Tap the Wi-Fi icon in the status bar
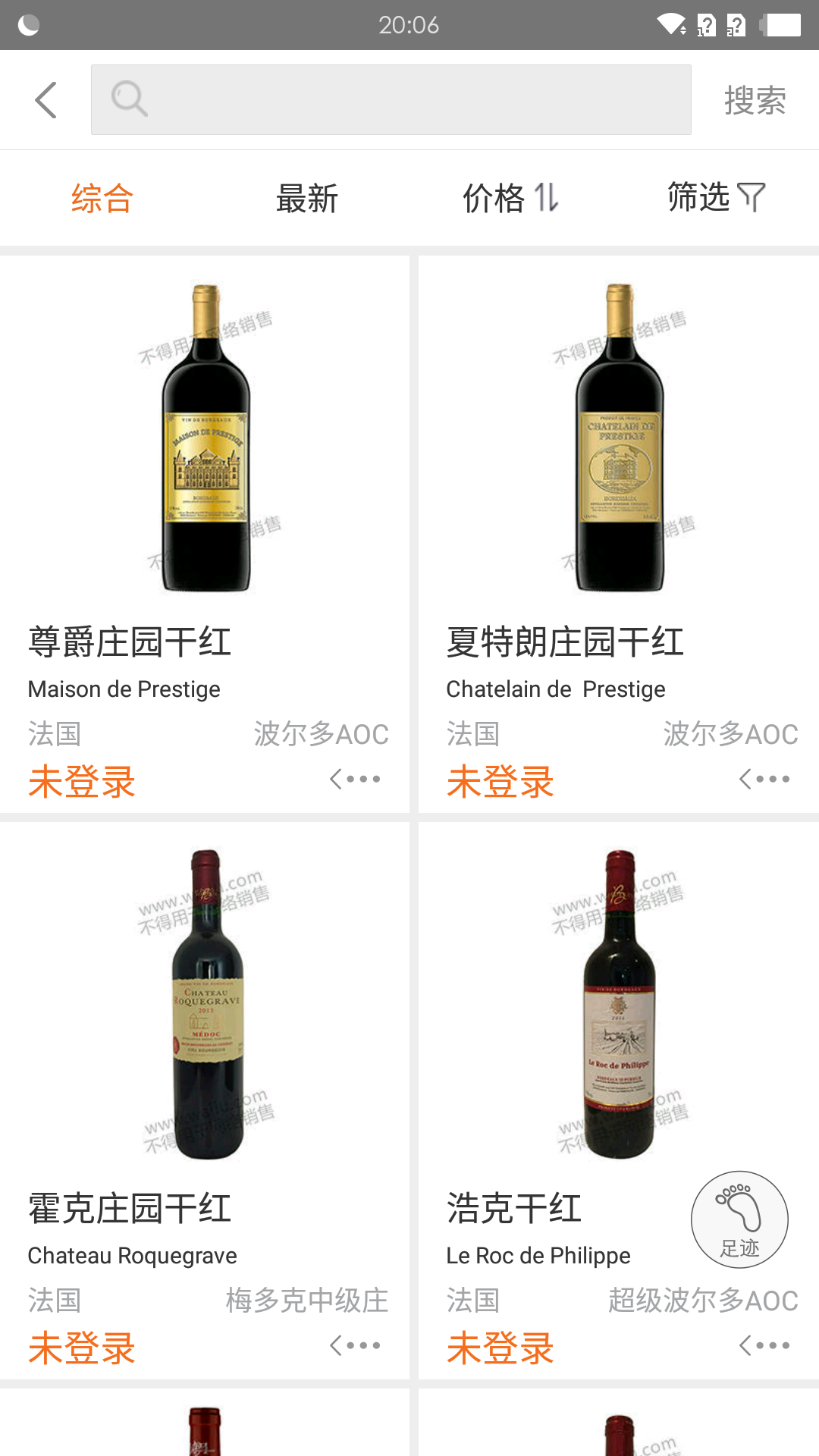 [670, 24]
